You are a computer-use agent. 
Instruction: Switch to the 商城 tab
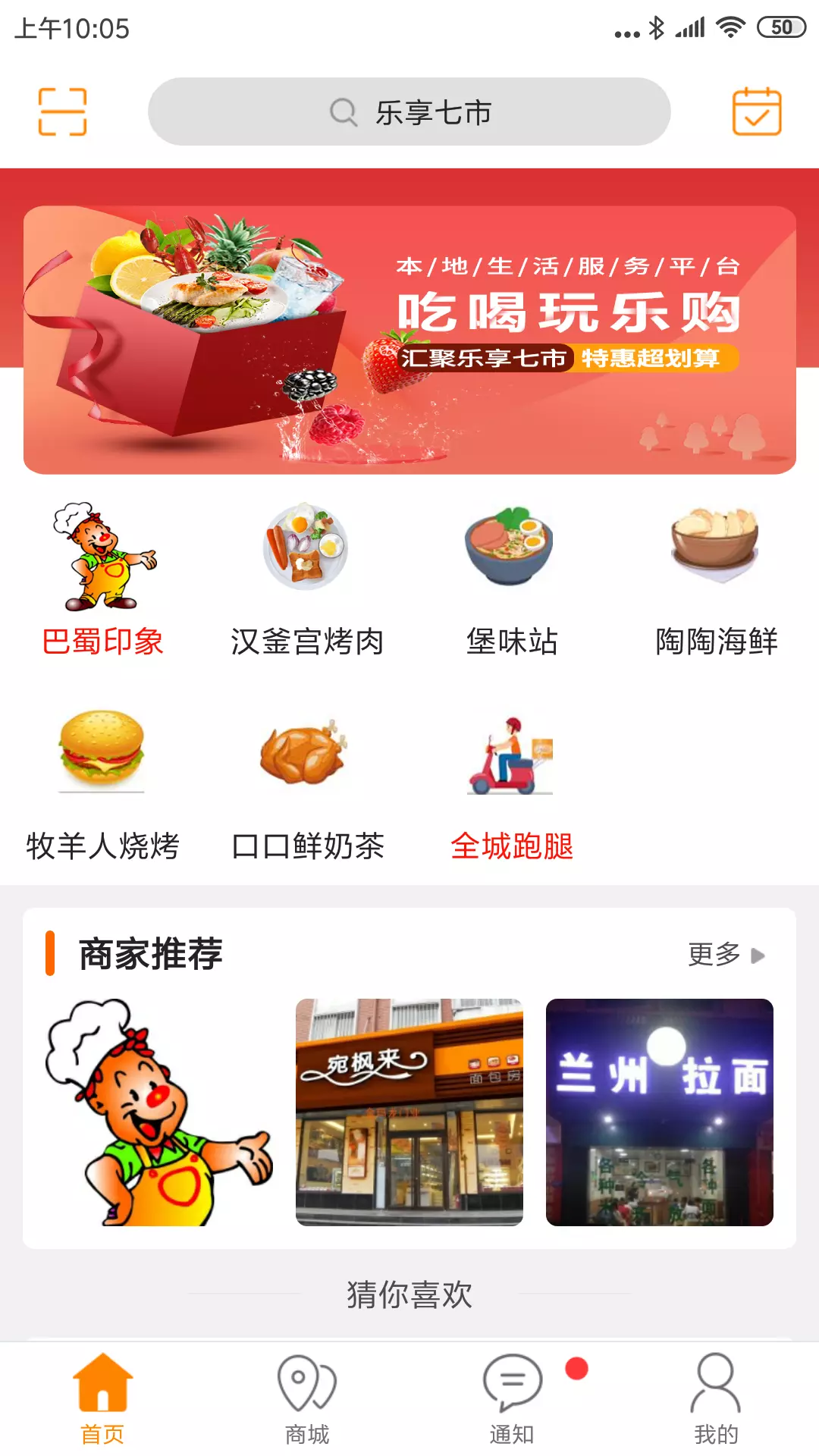coord(306,1399)
